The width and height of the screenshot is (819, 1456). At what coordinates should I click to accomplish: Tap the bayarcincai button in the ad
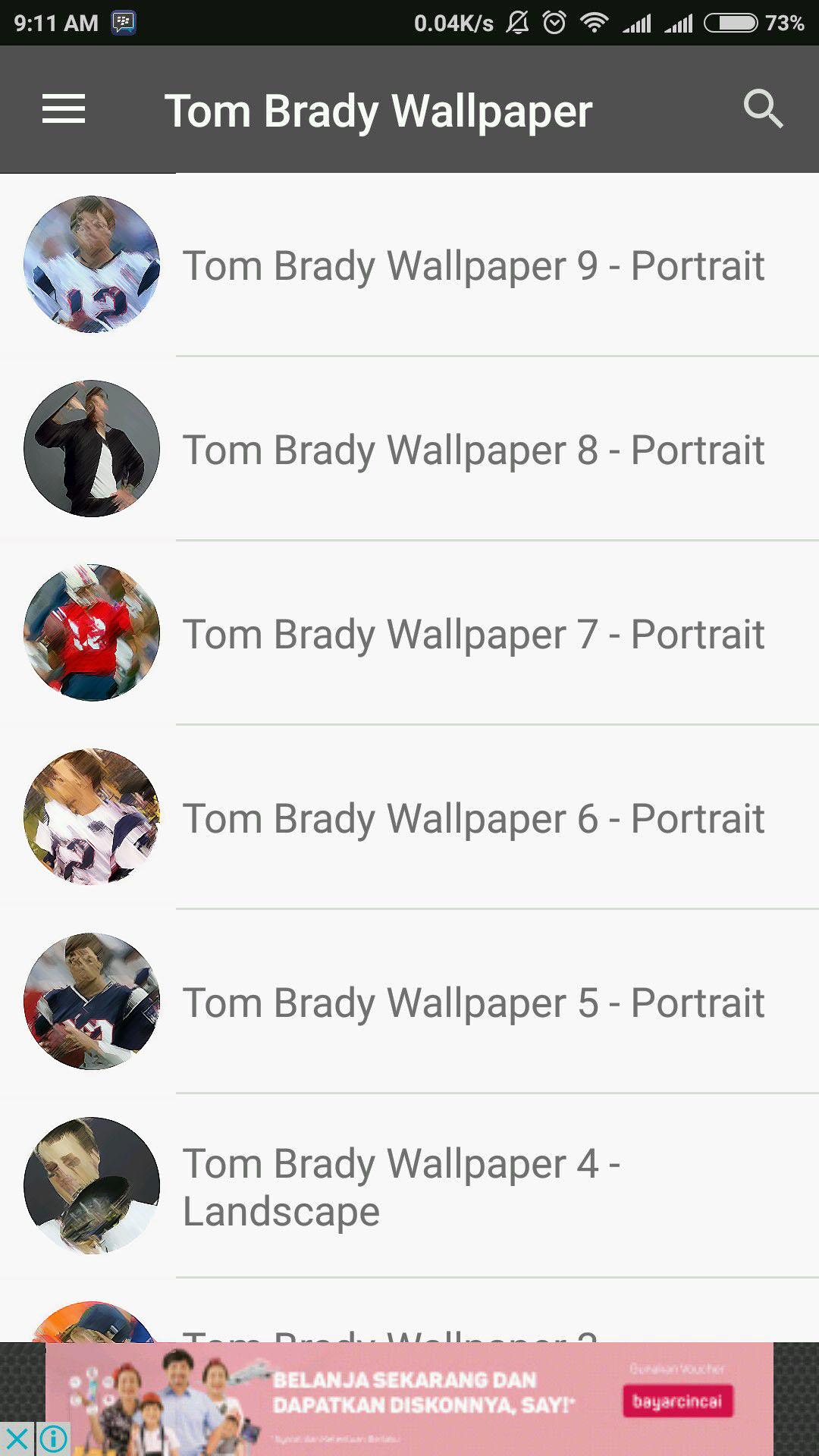[677, 1401]
